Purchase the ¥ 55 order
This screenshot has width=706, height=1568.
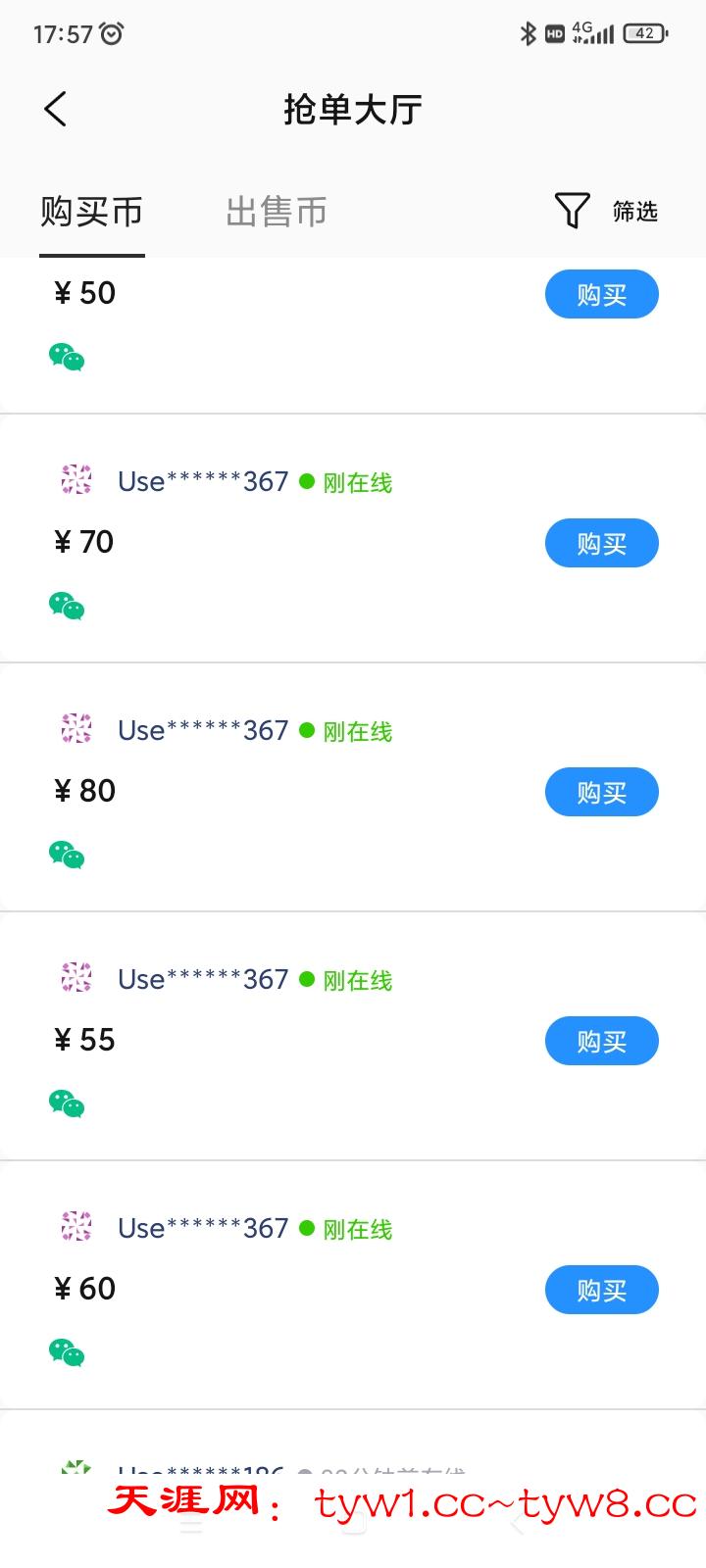pyautogui.click(x=601, y=1041)
